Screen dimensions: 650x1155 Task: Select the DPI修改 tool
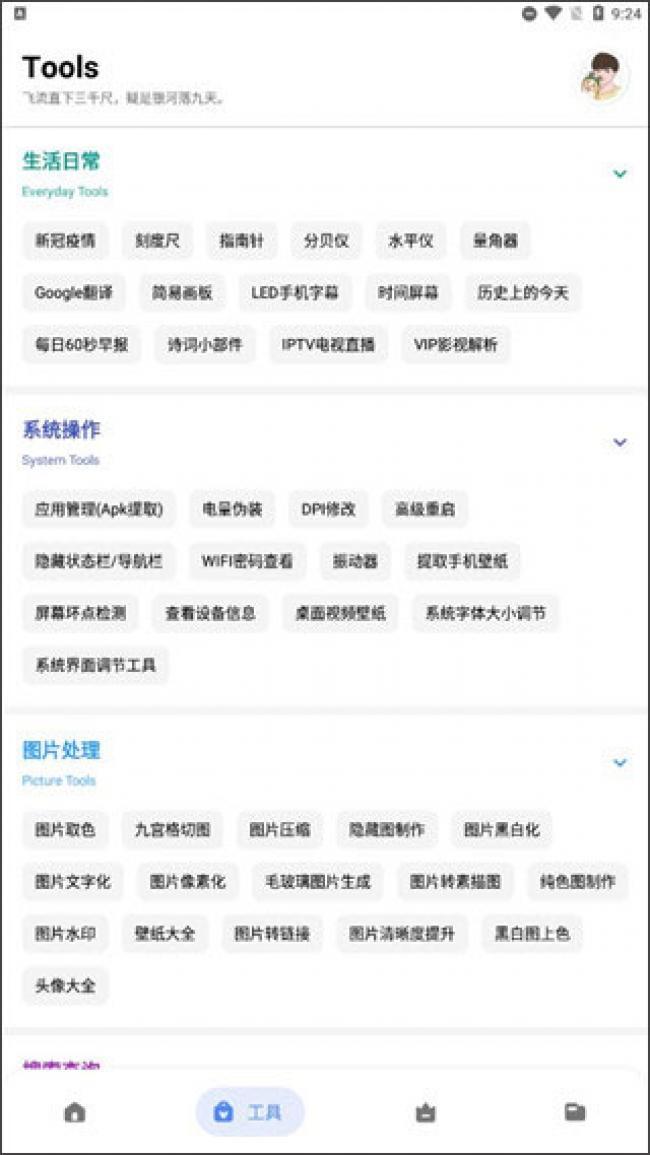point(328,509)
